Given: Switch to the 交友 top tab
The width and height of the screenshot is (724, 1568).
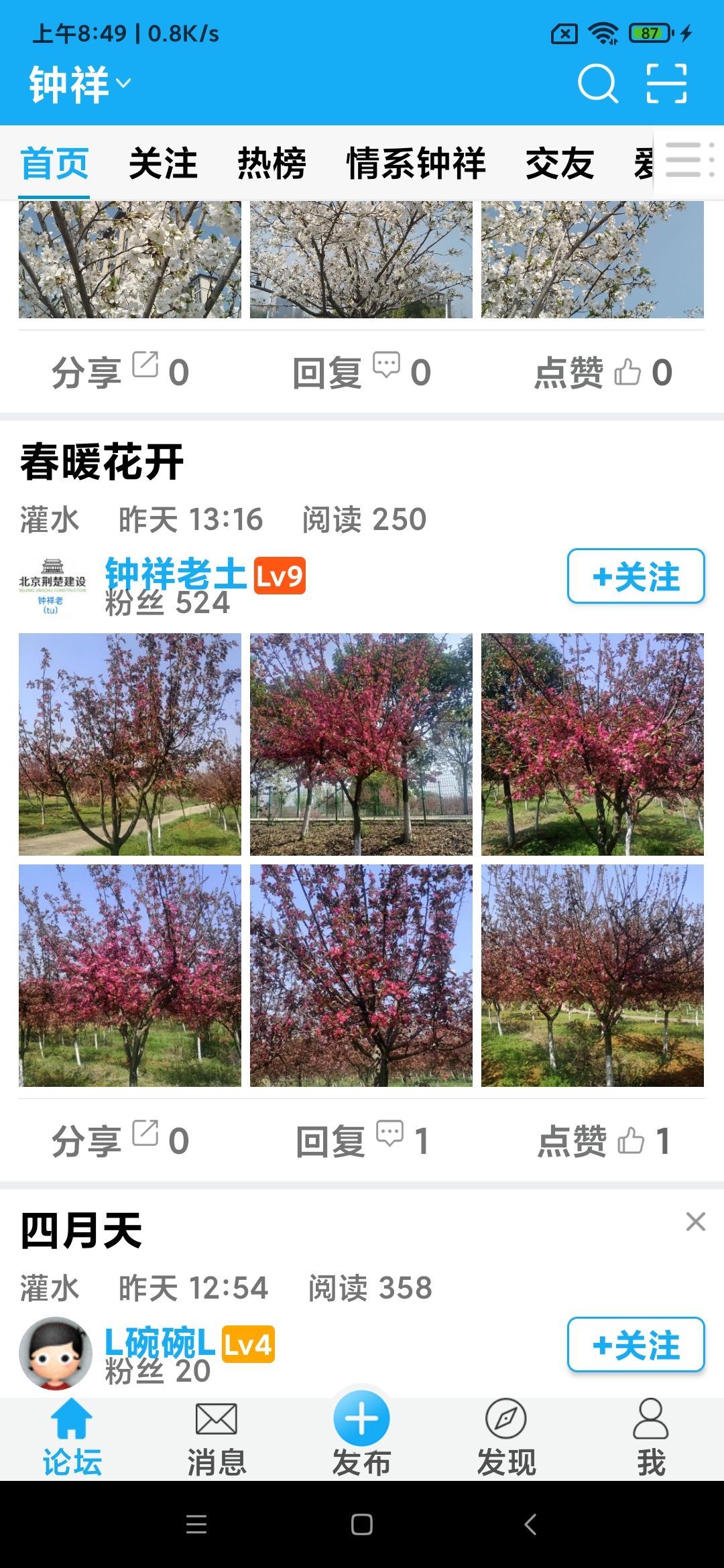Looking at the screenshot, I should 560,164.
